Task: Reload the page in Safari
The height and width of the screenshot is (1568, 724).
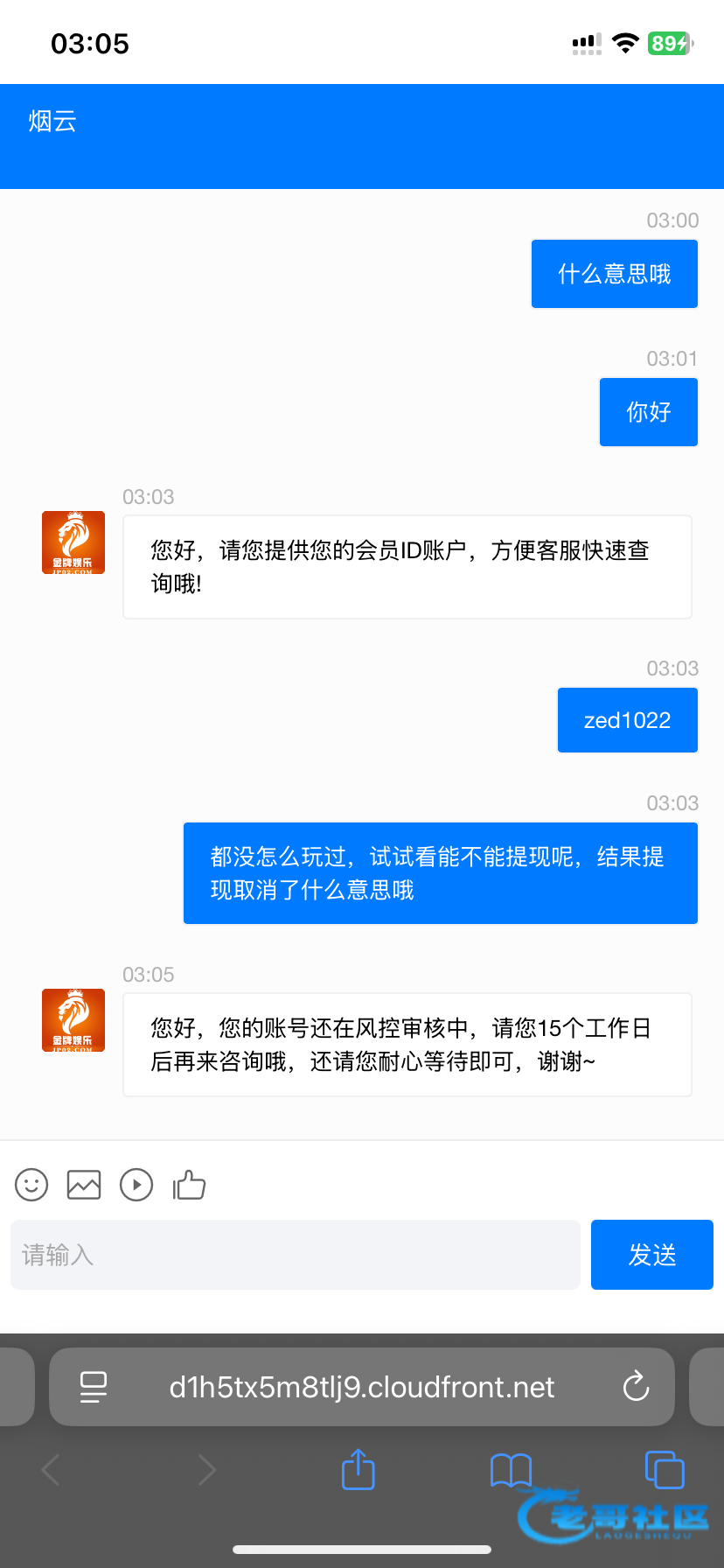Action: point(636,1387)
